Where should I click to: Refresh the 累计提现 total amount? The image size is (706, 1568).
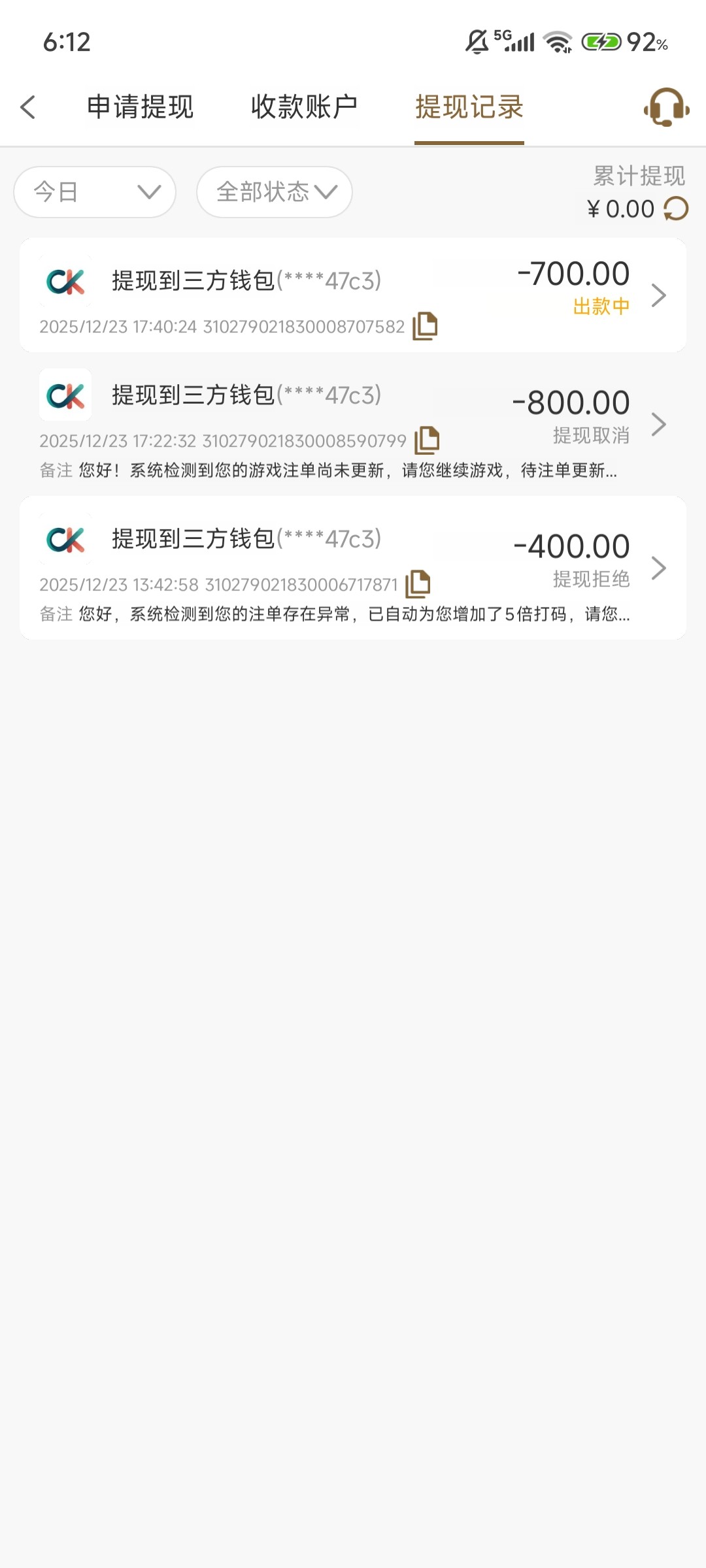676,209
